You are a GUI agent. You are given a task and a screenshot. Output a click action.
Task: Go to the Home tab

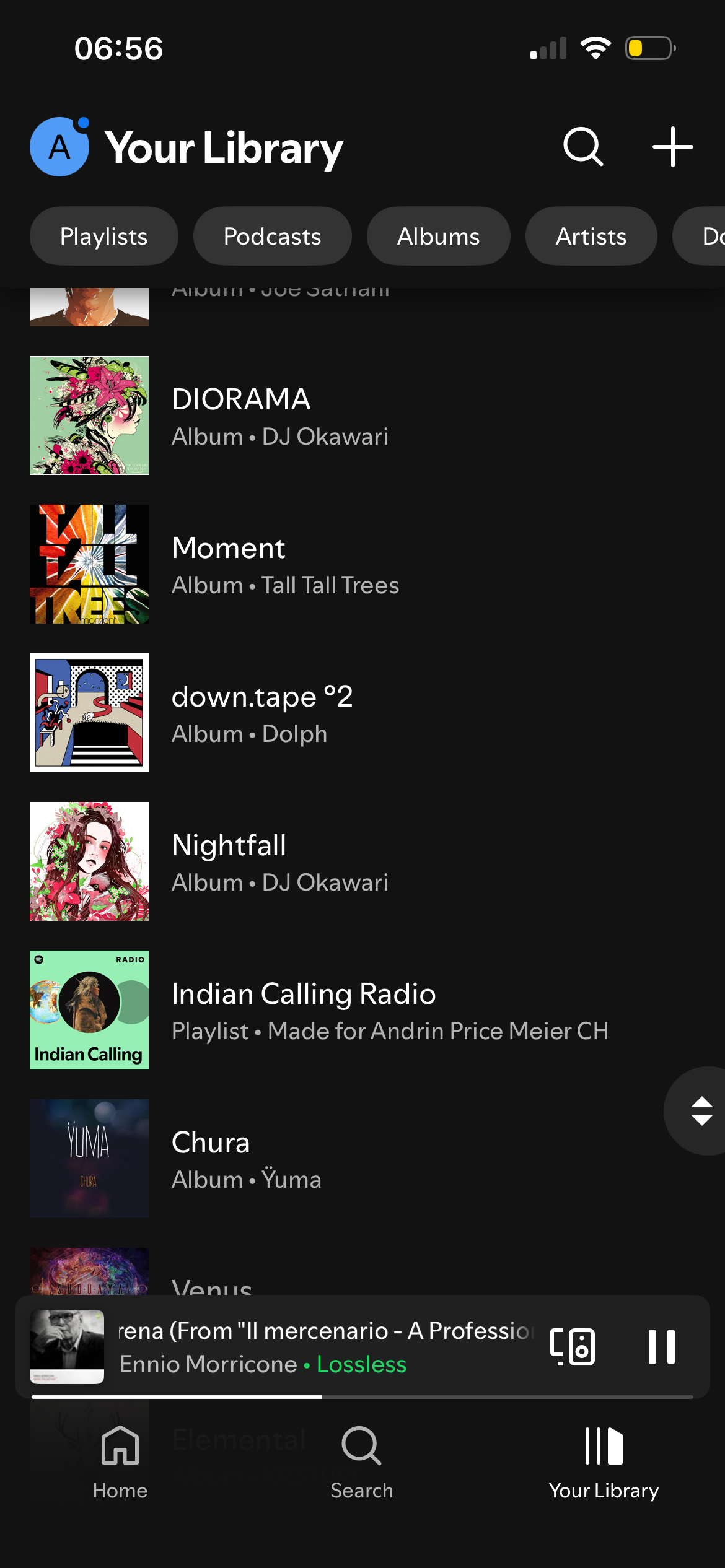[x=120, y=1461]
